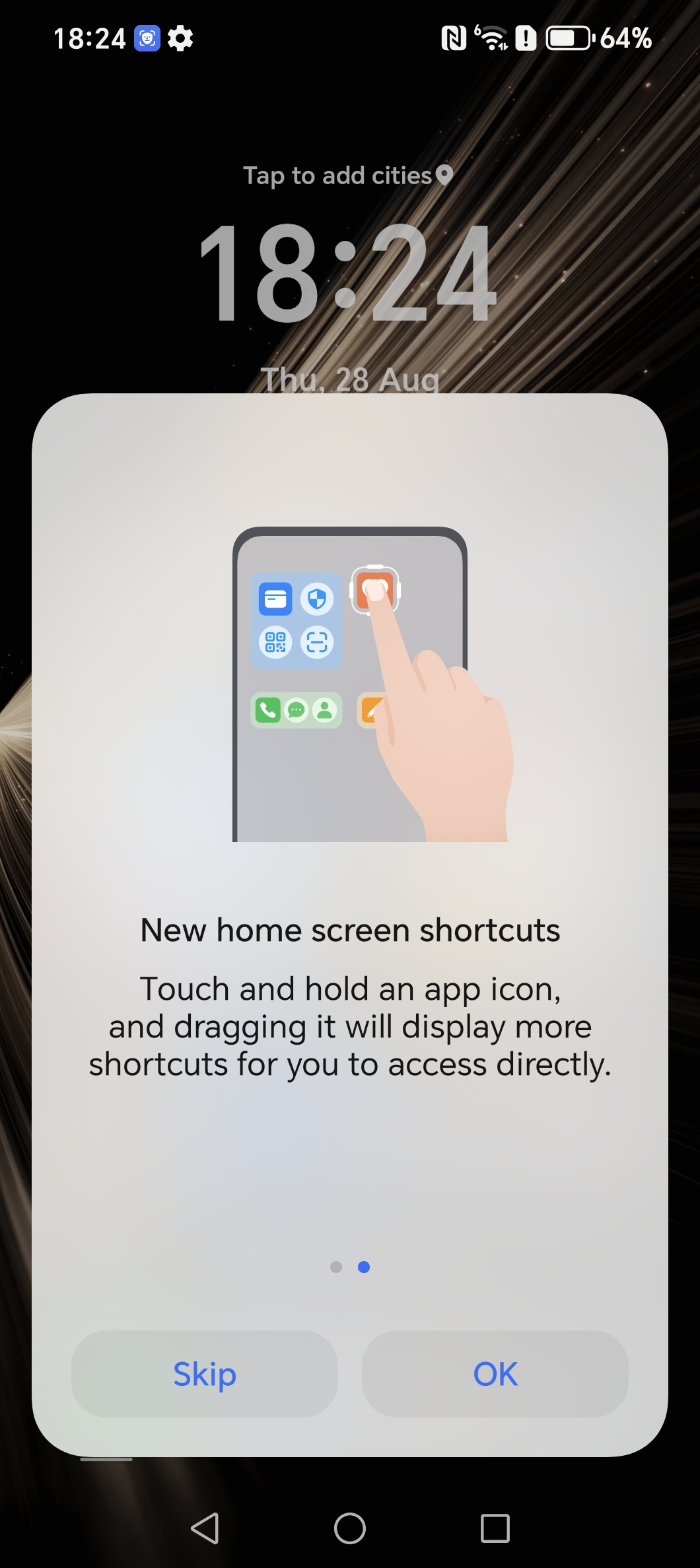Tap to add cities location link
Screen dimensions: 700x1568
click(348, 176)
